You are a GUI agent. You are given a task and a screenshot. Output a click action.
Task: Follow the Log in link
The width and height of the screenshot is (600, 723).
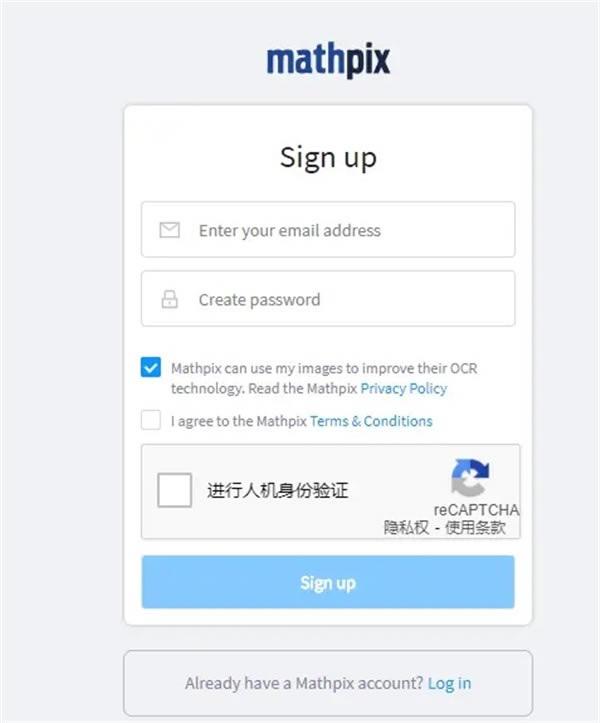pyautogui.click(x=449, y=684)
